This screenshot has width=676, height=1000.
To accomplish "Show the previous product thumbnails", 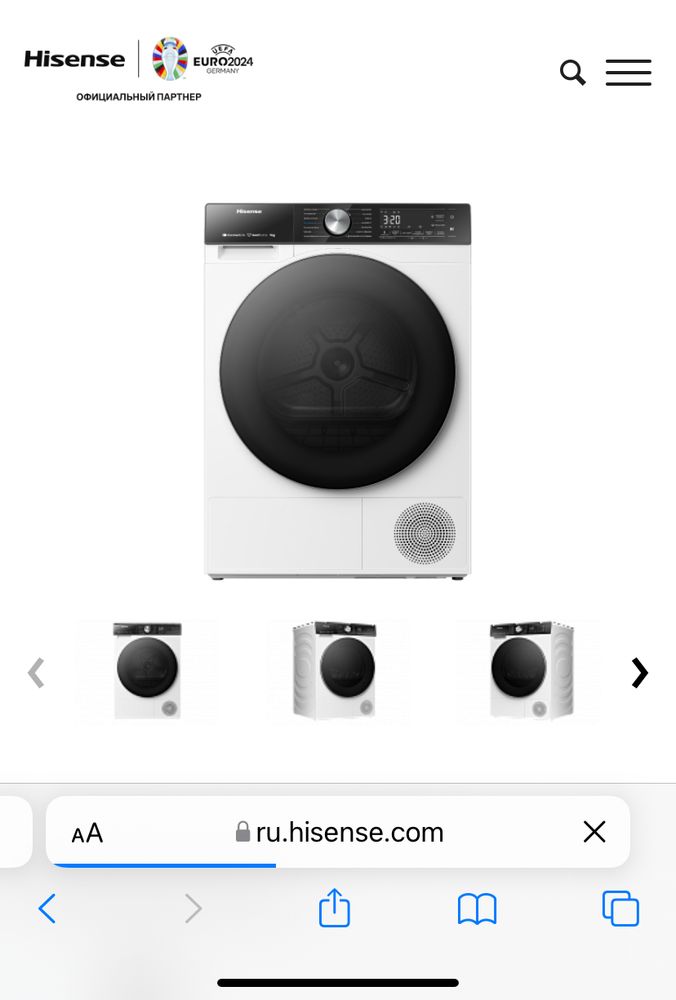I will pos(36,673).
